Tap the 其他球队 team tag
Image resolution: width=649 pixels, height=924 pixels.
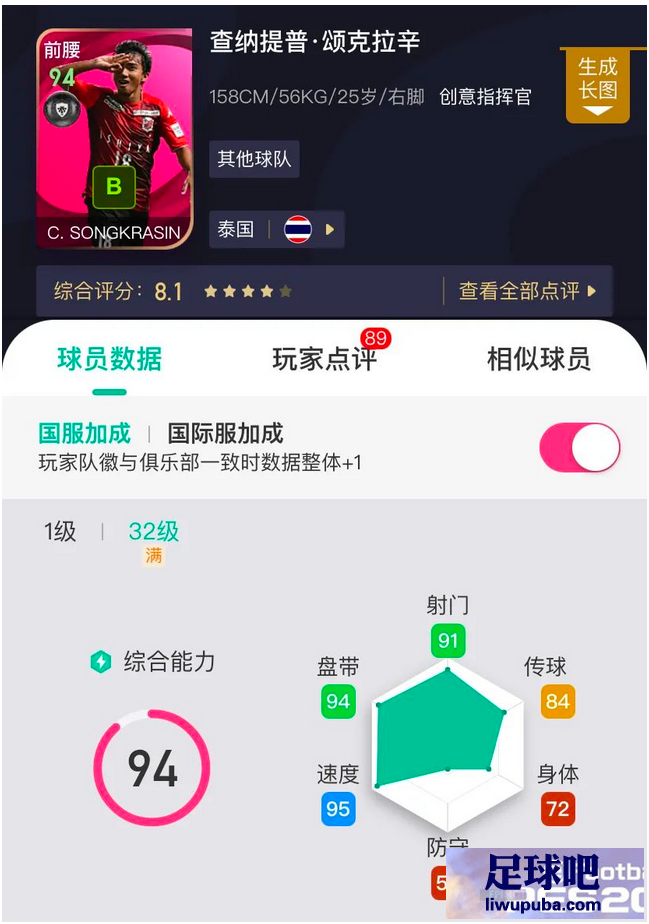[x=253, y=159]
